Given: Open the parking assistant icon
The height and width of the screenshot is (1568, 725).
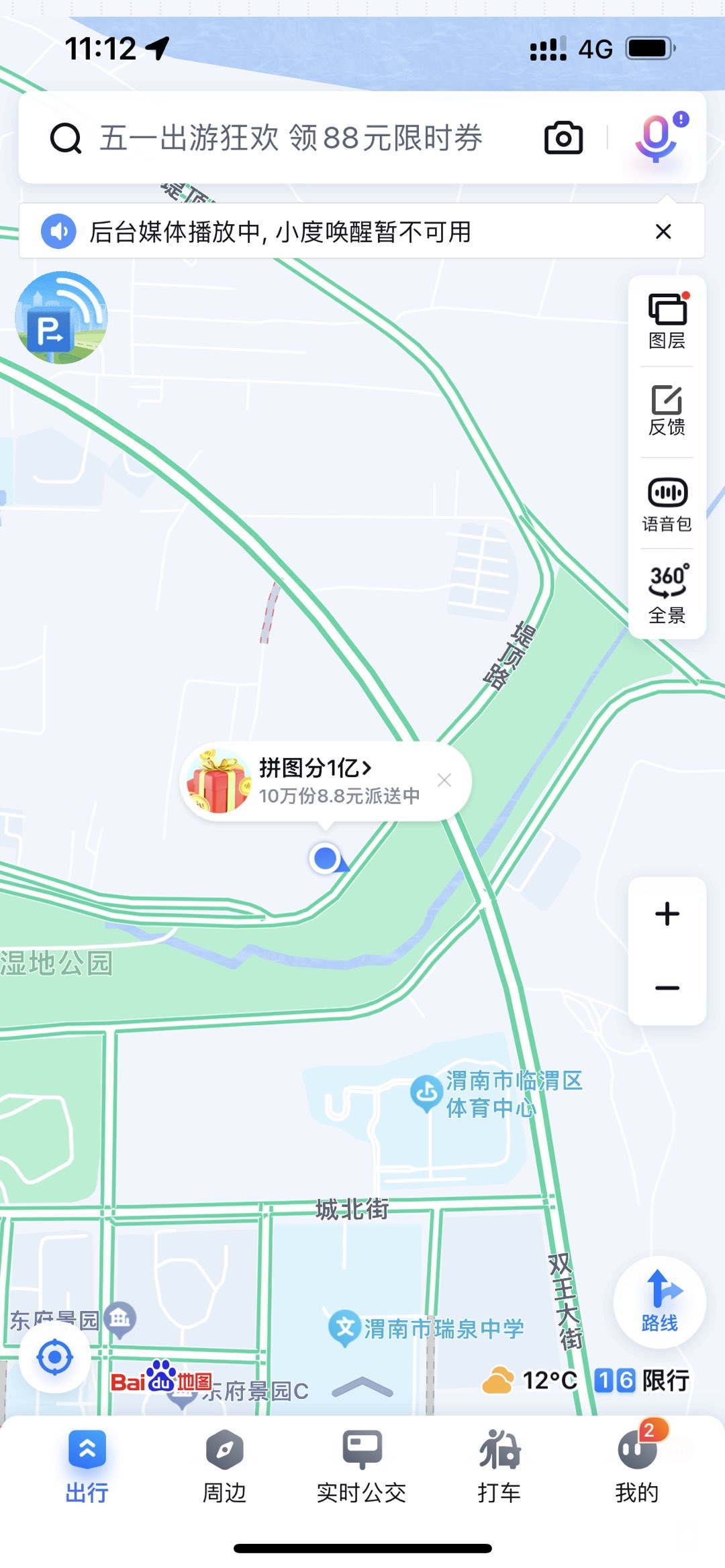Looking at the screenshot, I should pyautogui.click(x=61, y=317).
